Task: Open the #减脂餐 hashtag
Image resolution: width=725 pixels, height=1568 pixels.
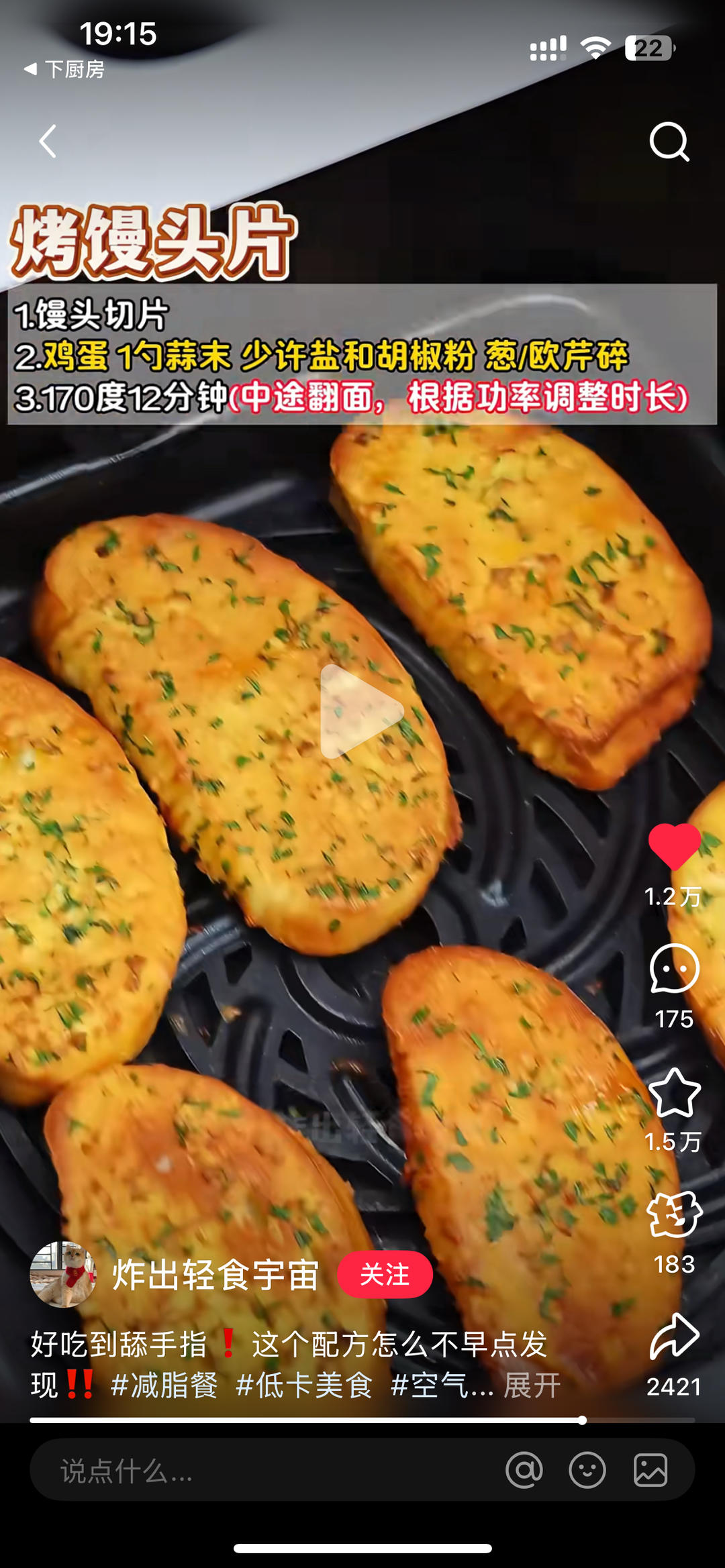Action: [x=164, y=1386]
